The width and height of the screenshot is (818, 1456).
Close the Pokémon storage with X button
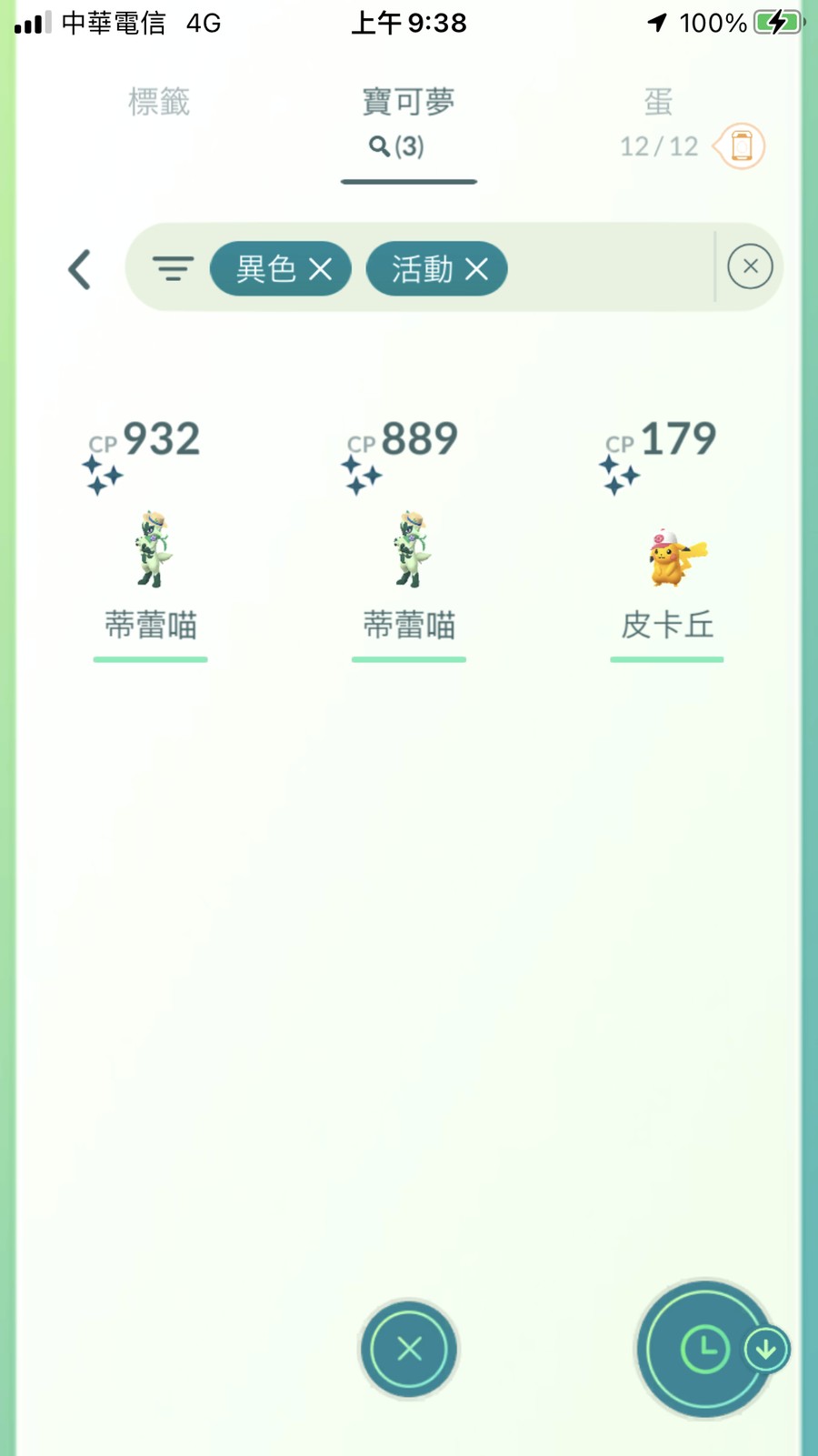pyautogui.click(x=409, y=1349)
